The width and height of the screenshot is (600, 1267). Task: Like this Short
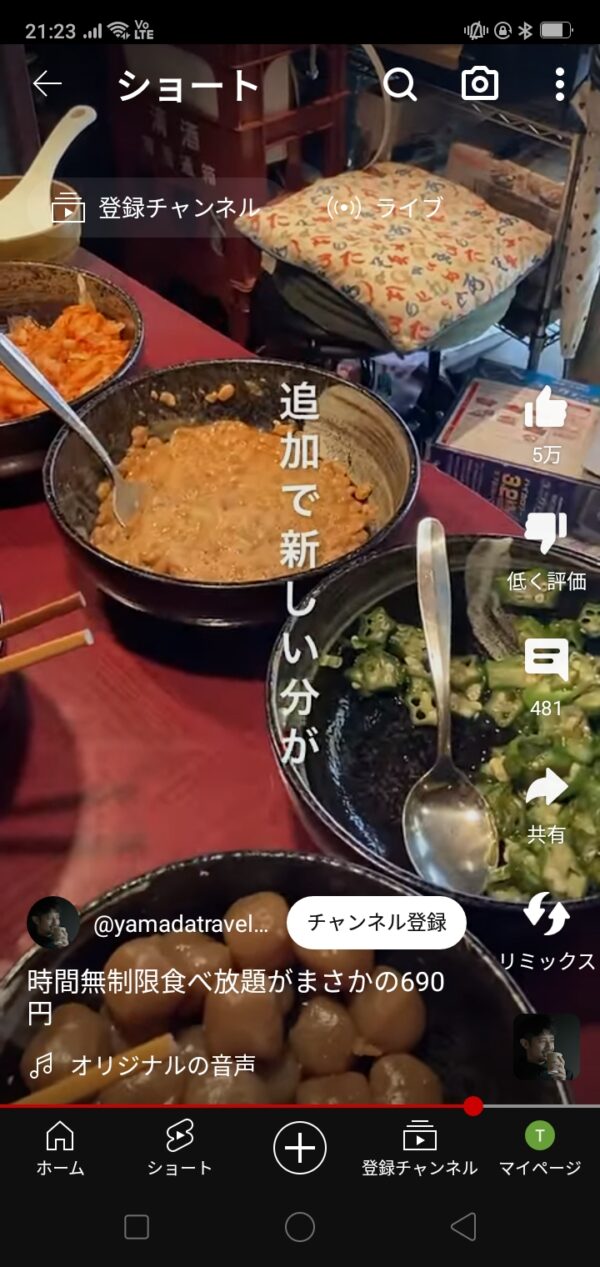click(546, 409)
